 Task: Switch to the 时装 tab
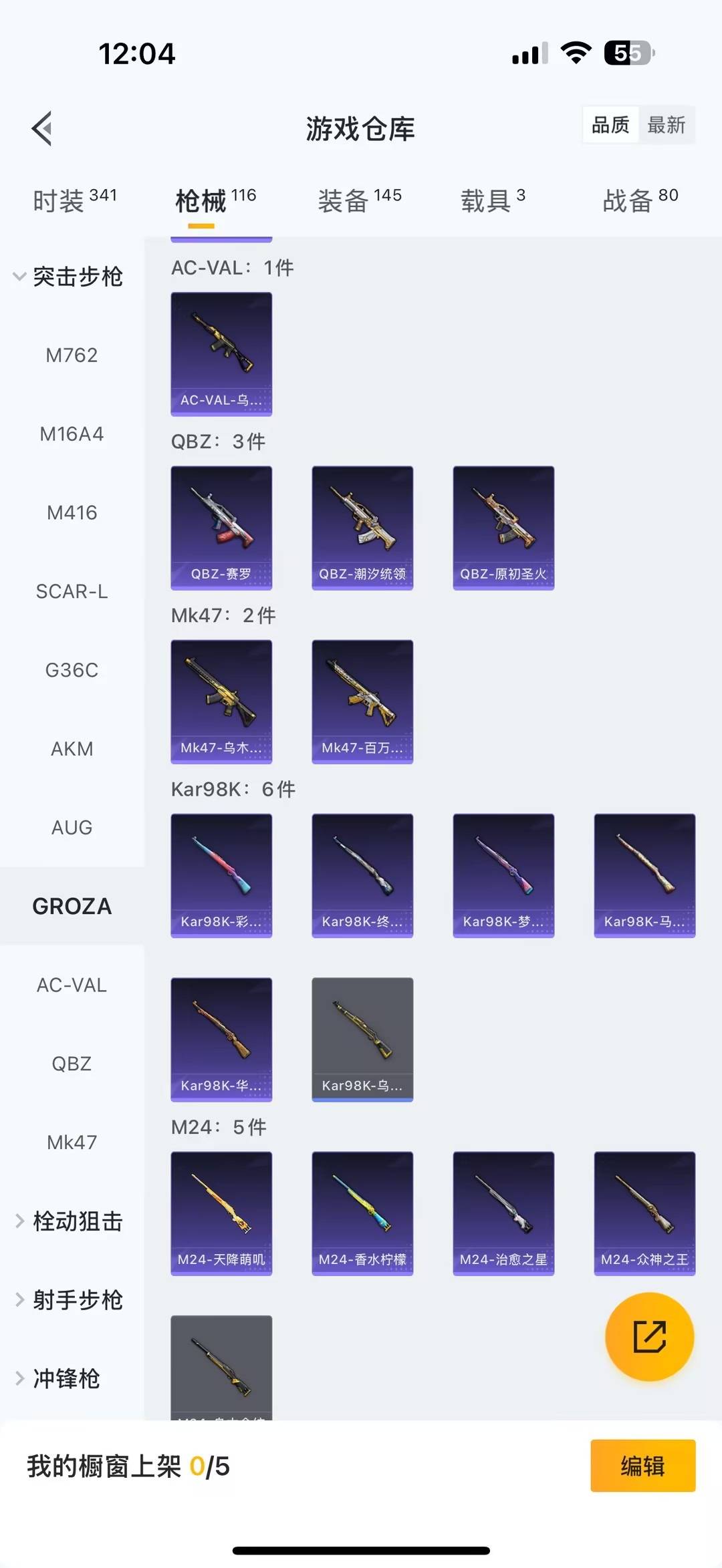74,200
